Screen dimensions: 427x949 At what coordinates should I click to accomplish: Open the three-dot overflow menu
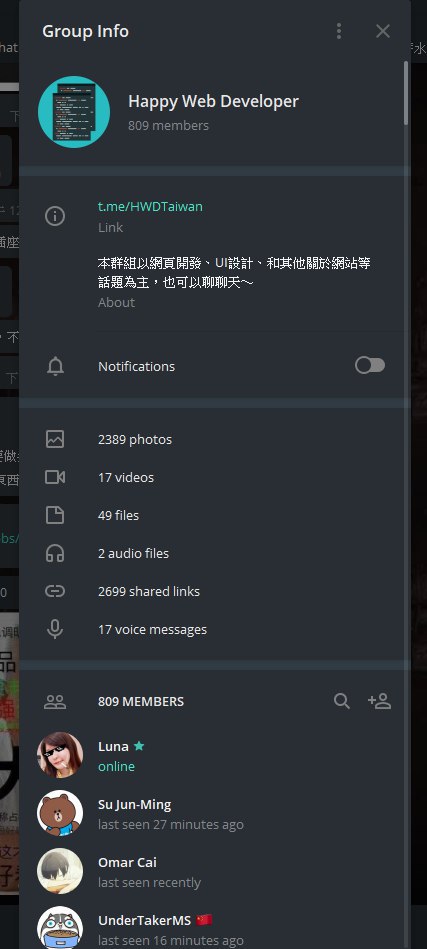point(339,31)
